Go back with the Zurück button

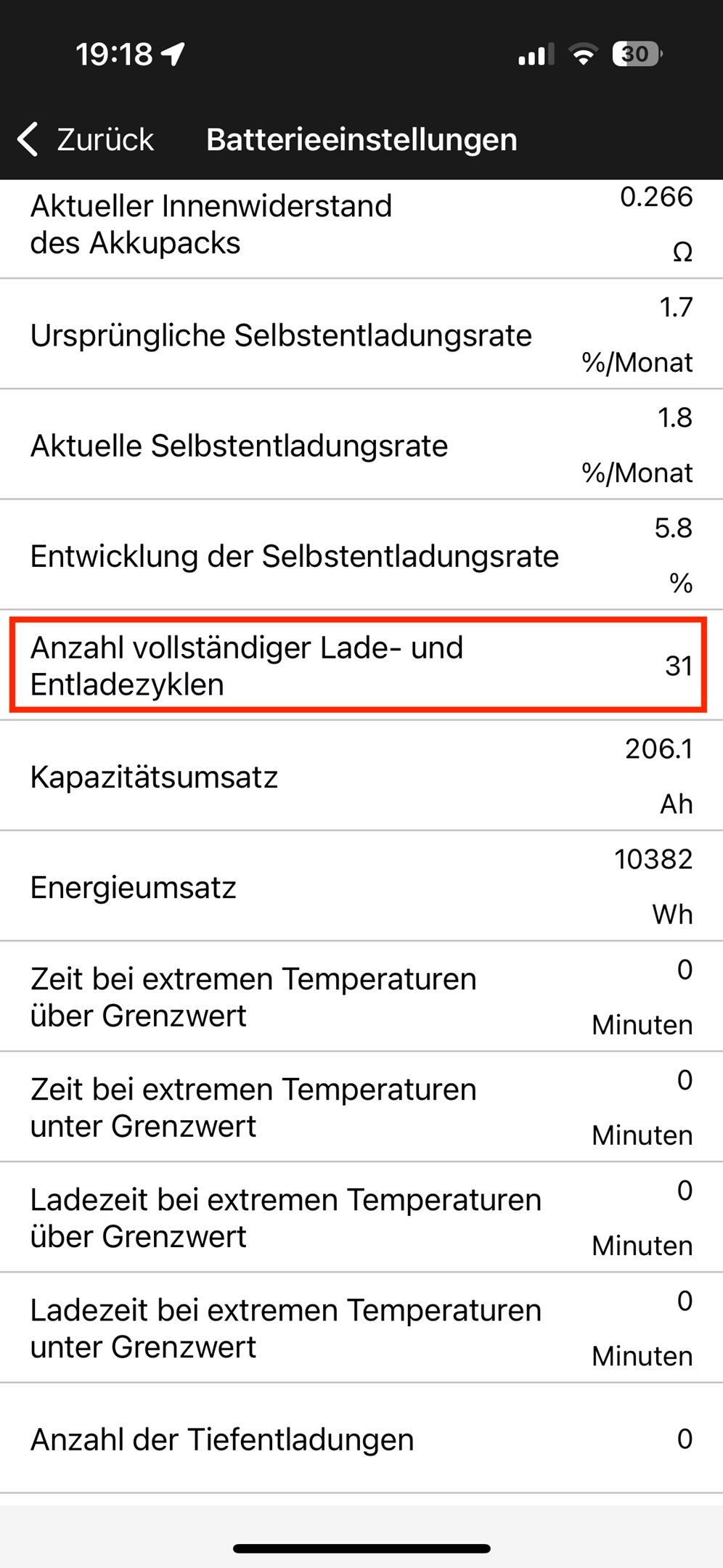point(86,139)
